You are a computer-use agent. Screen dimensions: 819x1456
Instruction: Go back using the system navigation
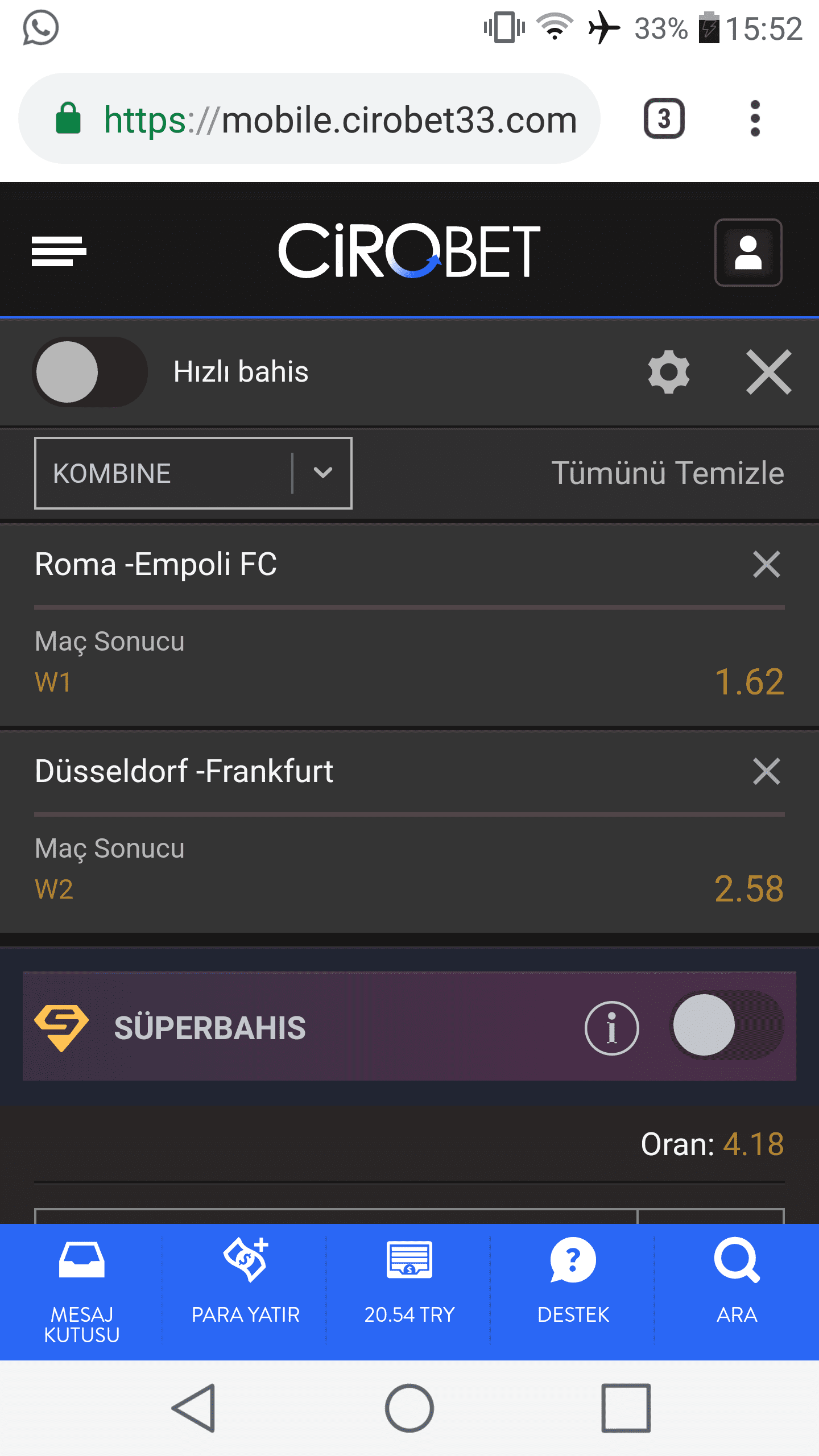(195, 1408)
